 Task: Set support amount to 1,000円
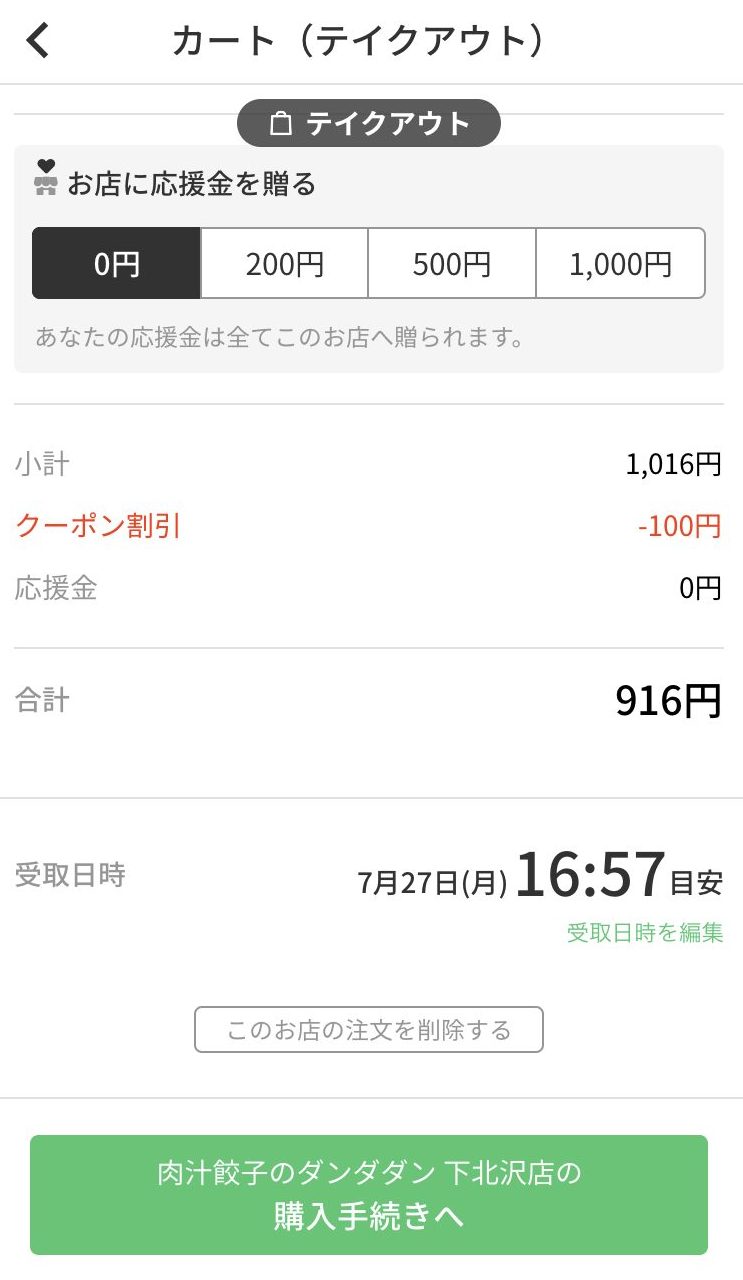tap(621, 264)
